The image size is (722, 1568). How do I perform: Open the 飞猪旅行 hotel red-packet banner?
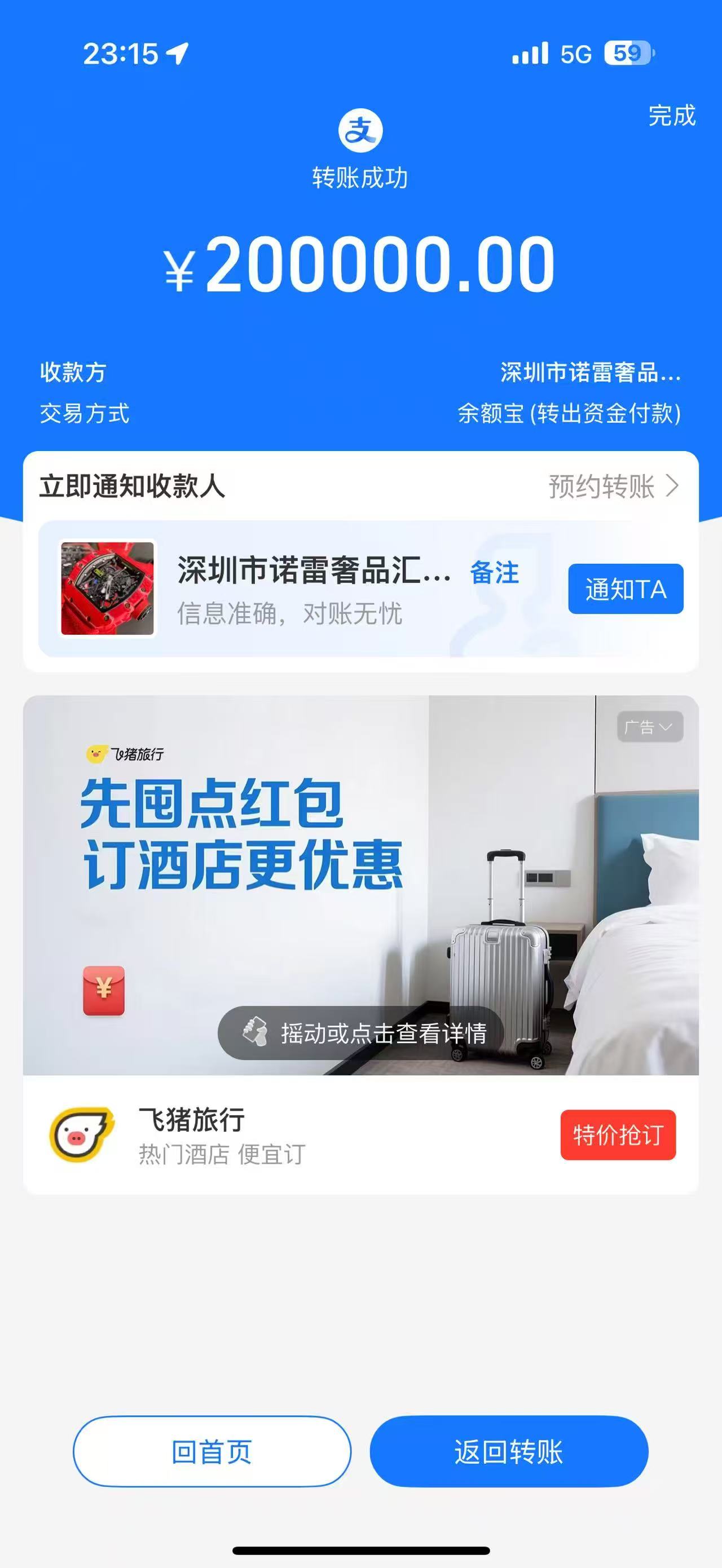point(244,852)
